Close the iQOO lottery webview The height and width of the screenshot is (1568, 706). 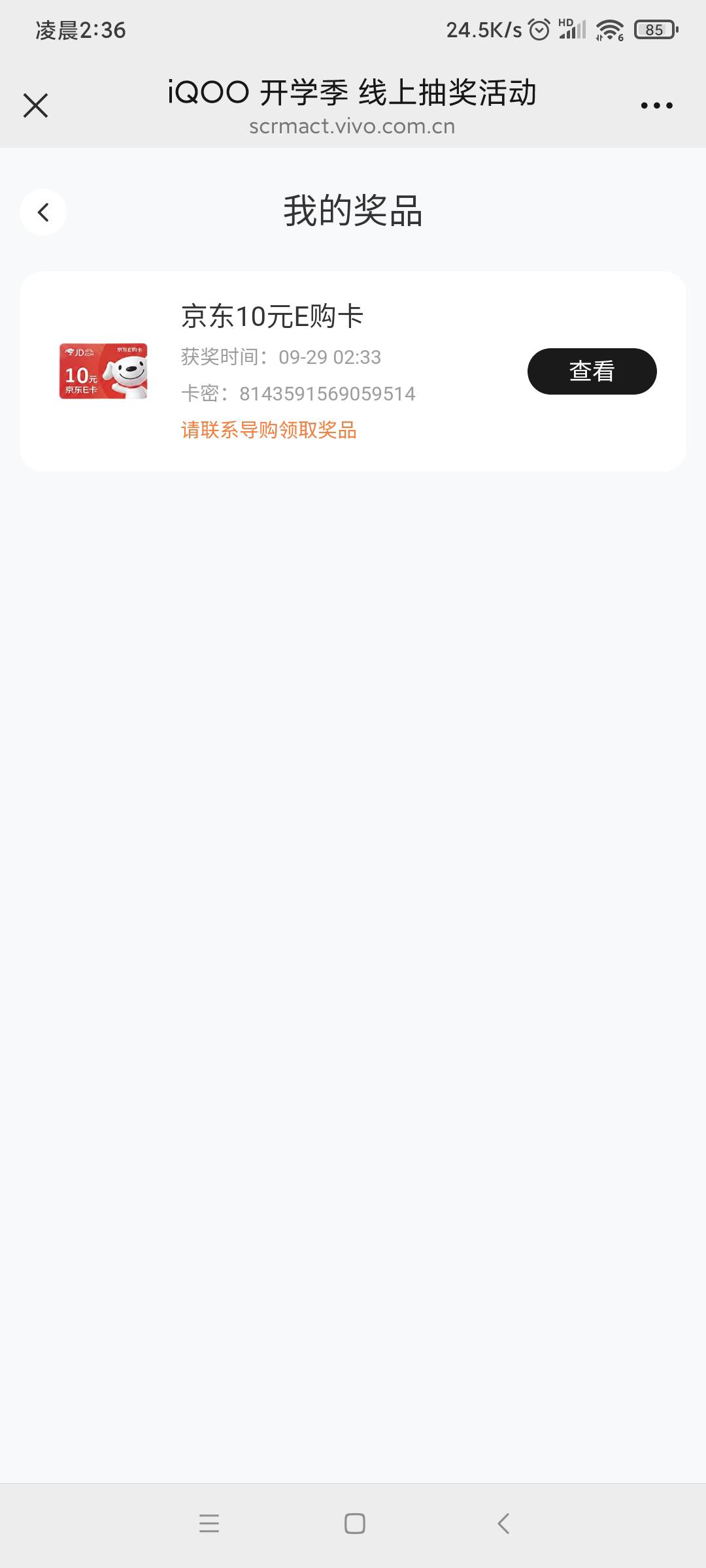coord(35,105)
